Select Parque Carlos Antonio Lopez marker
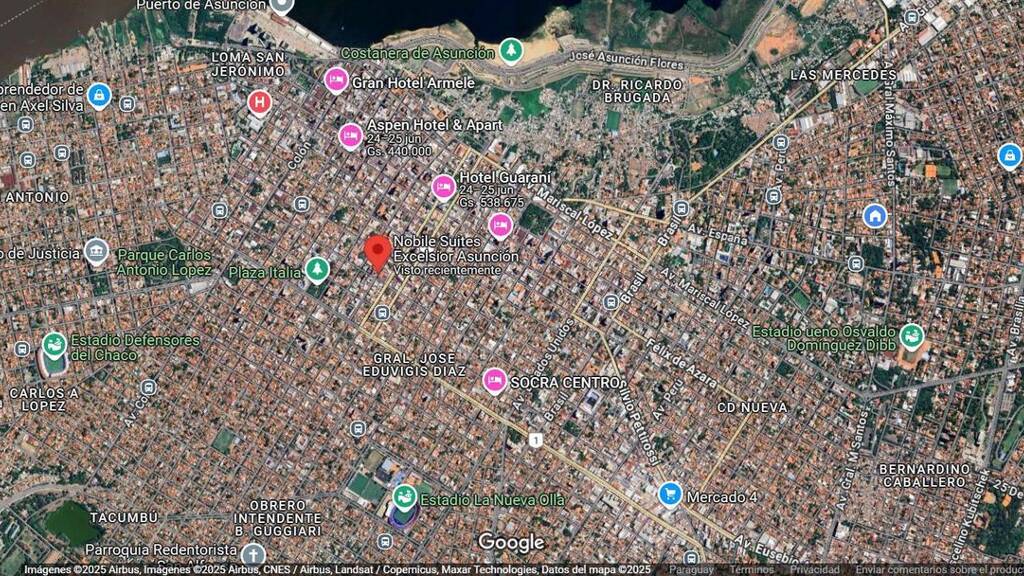1024x576 pixels. tap(96, 251)
